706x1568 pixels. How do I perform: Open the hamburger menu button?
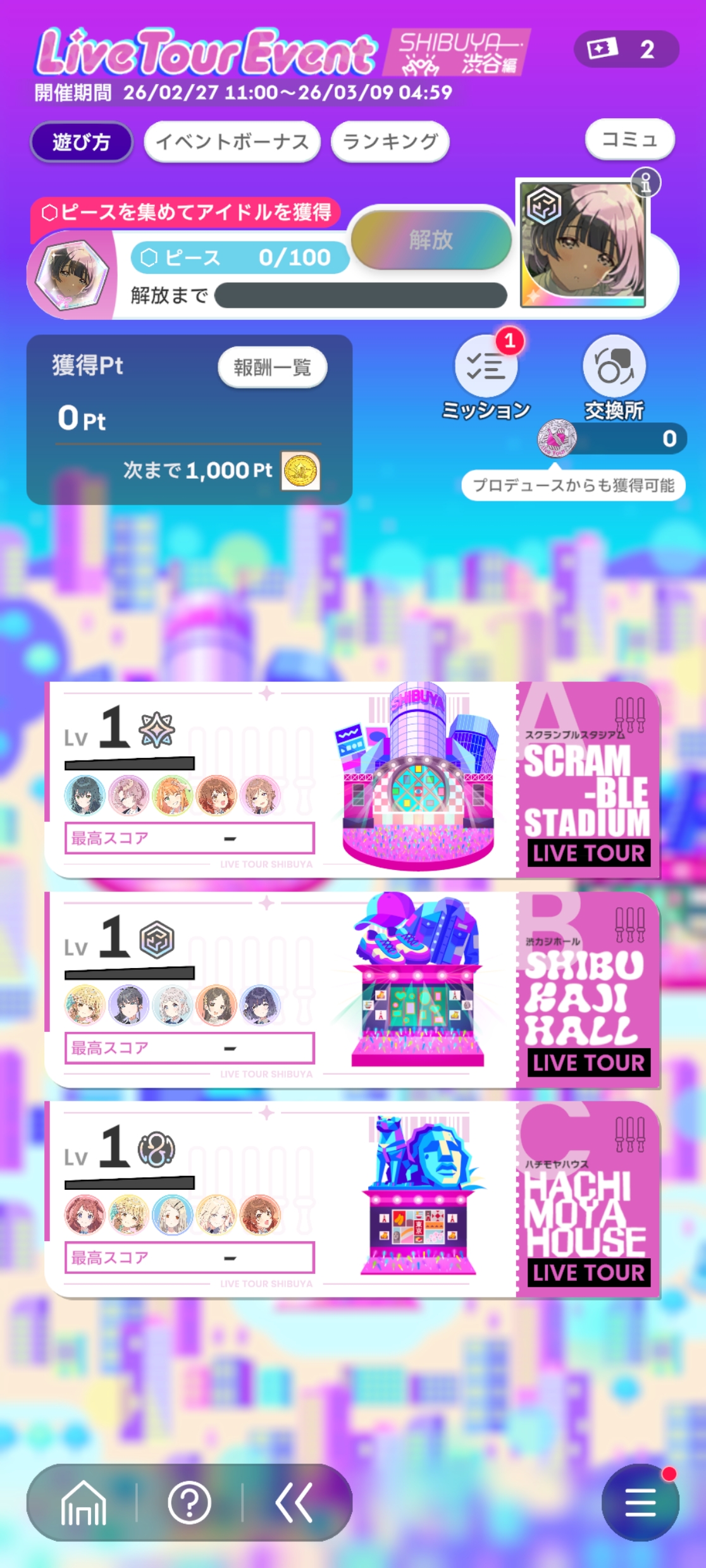coord(640,1502)
